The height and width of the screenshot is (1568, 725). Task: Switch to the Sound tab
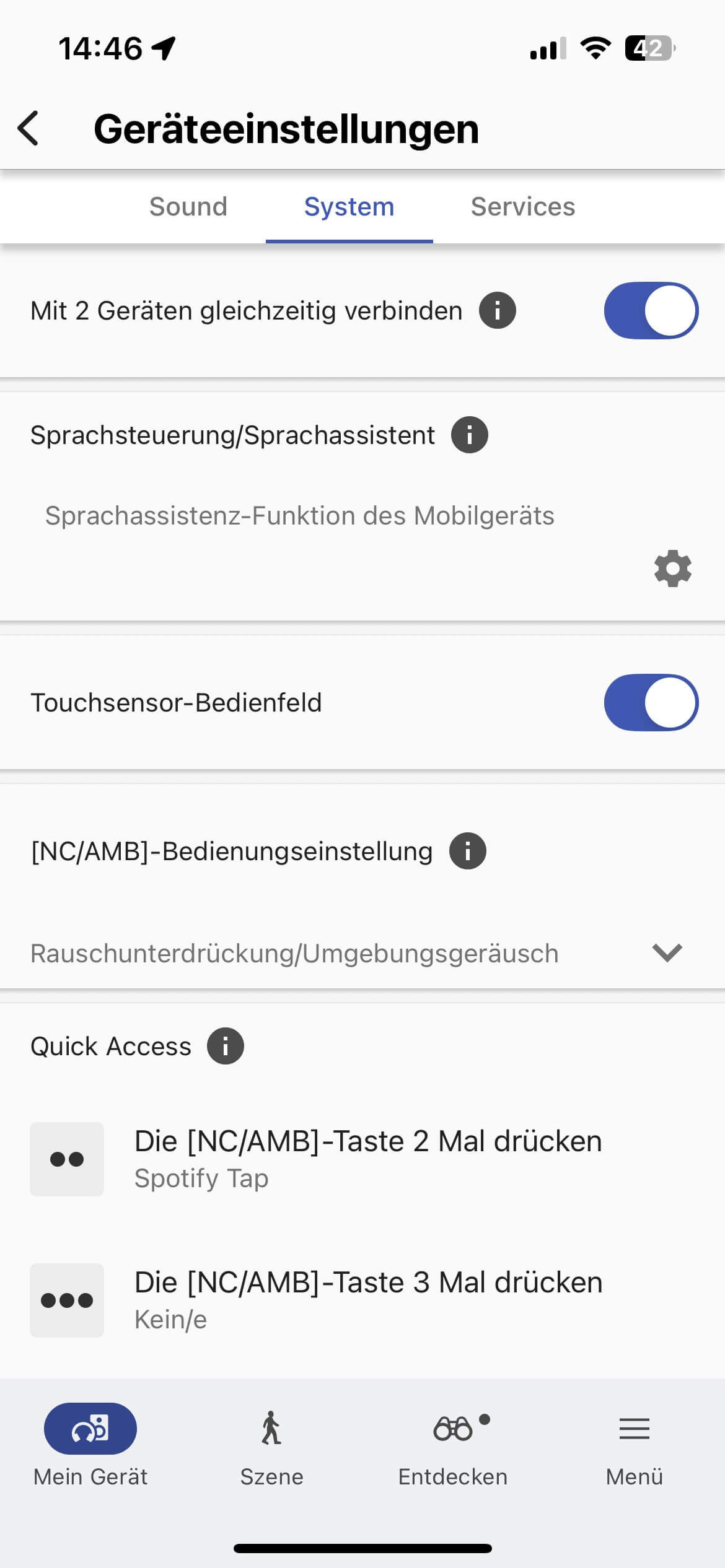(x=188, y=207)
